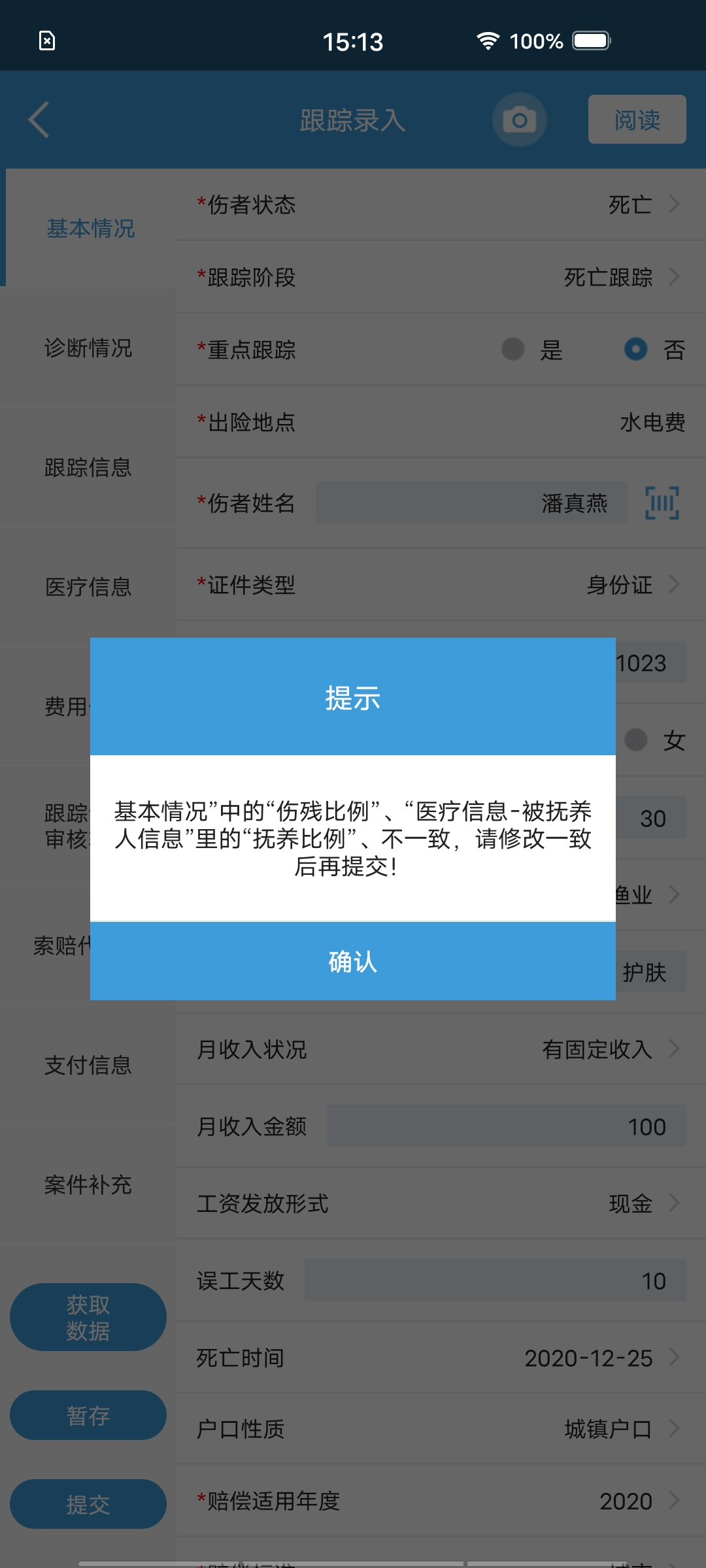This screenshot has width=706, height=1568.
Task: Scan ID using the icon beside 伤者姓名
Action: (x=662, y=502)
